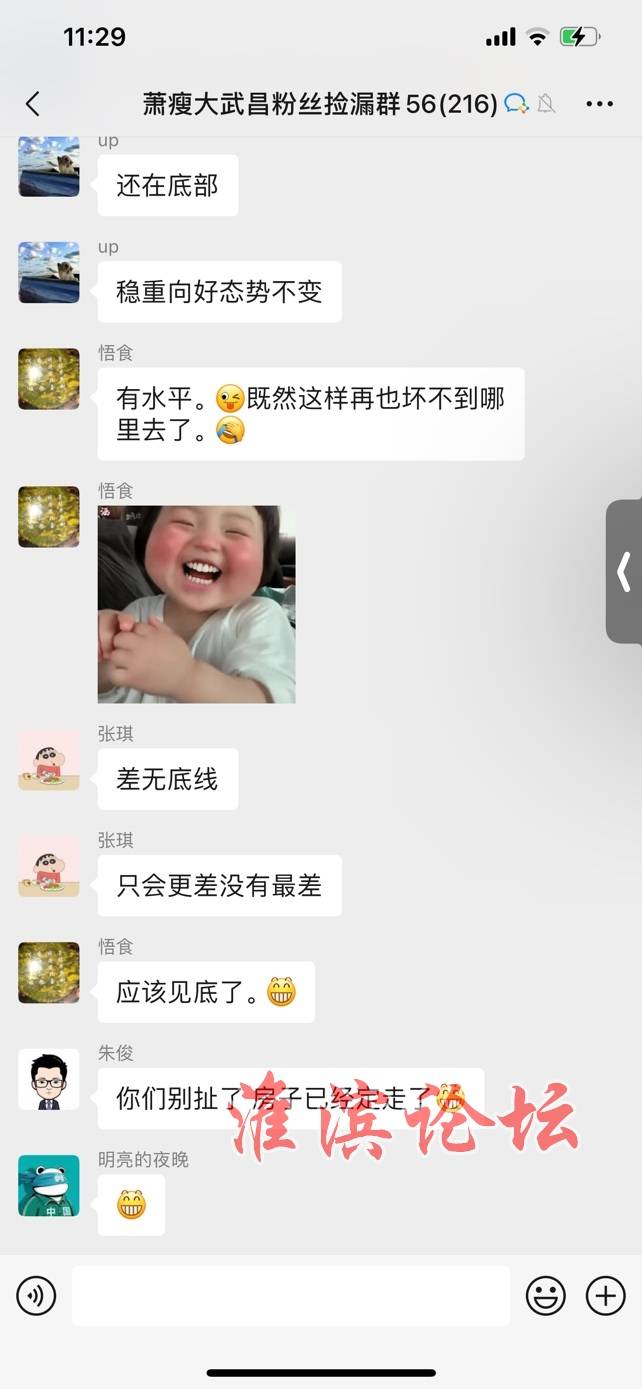Open 明亮的夜晚's profile avatar

[48, 1185]
